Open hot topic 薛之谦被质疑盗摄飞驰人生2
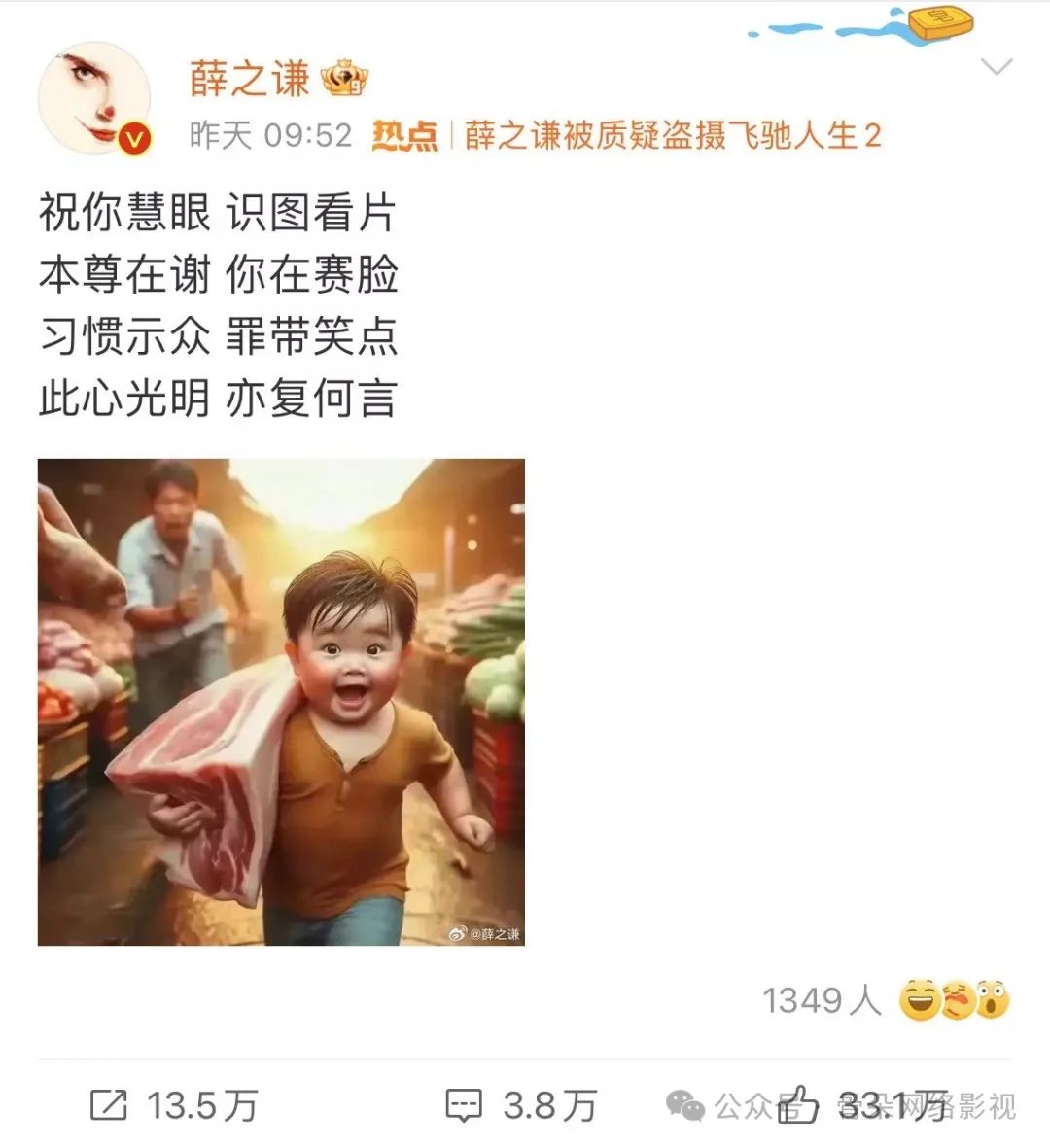Screen dimensions: 1050x1148 [672, 135]
